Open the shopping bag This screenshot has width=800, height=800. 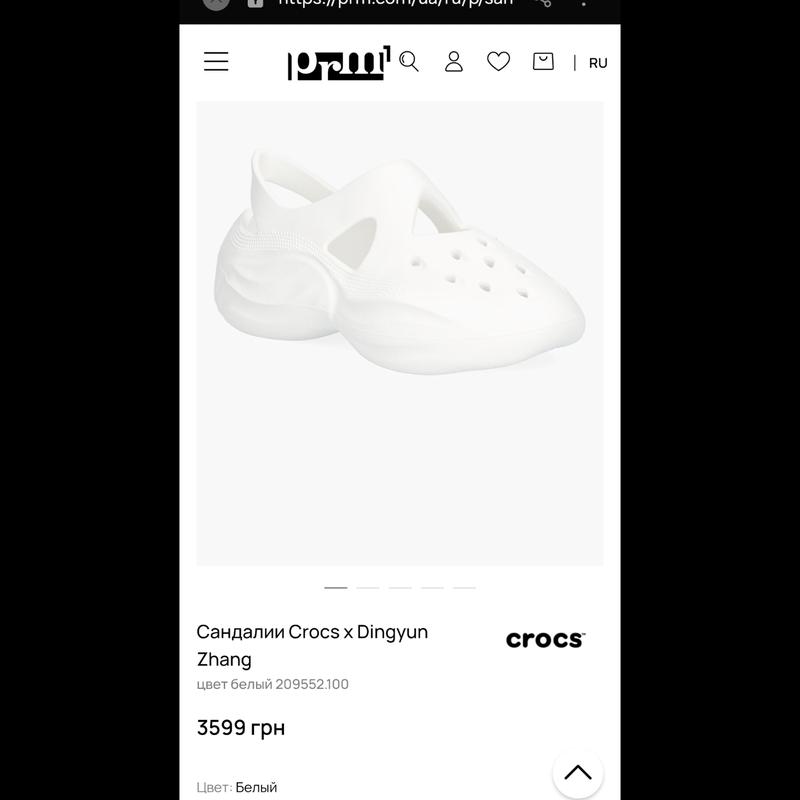pos(543,62)
